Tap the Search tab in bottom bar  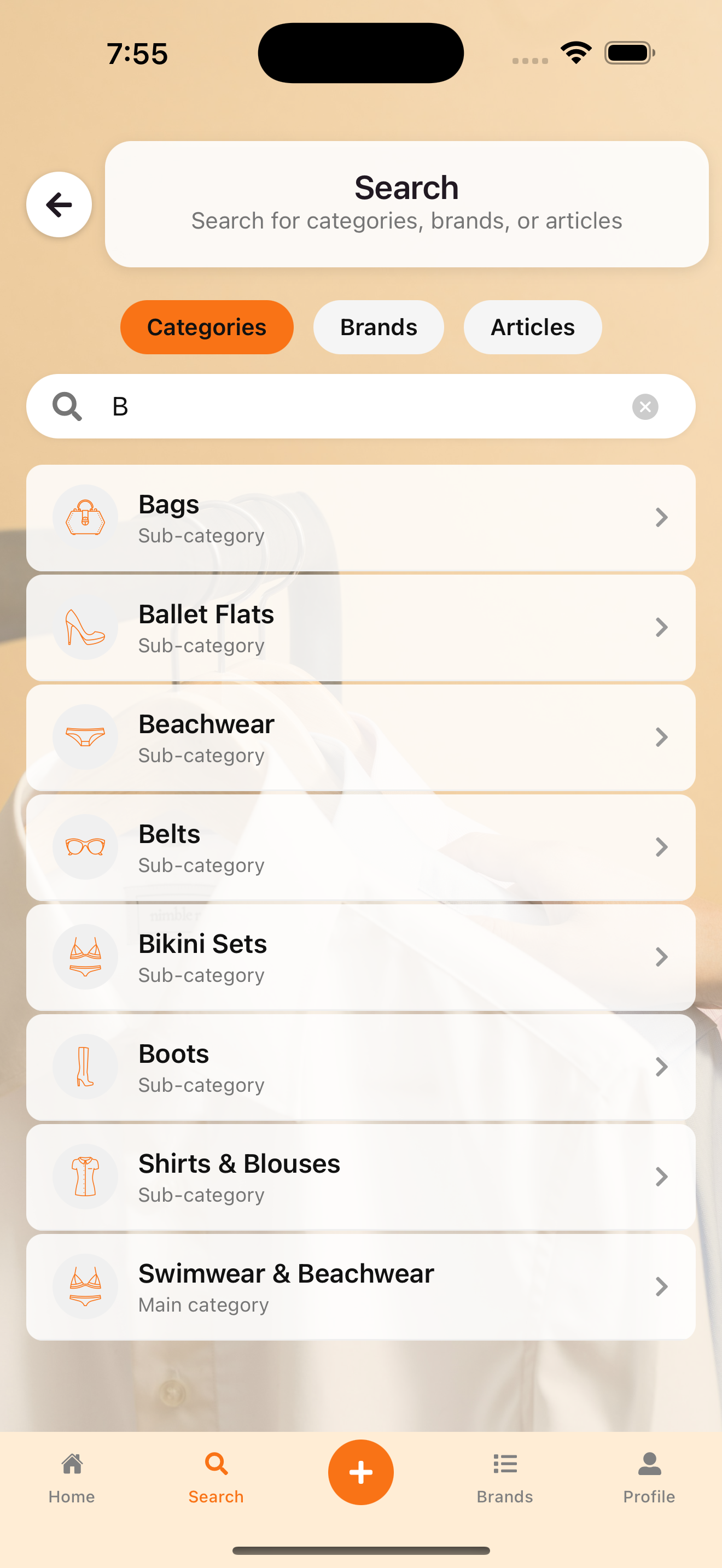[216, 1477]
